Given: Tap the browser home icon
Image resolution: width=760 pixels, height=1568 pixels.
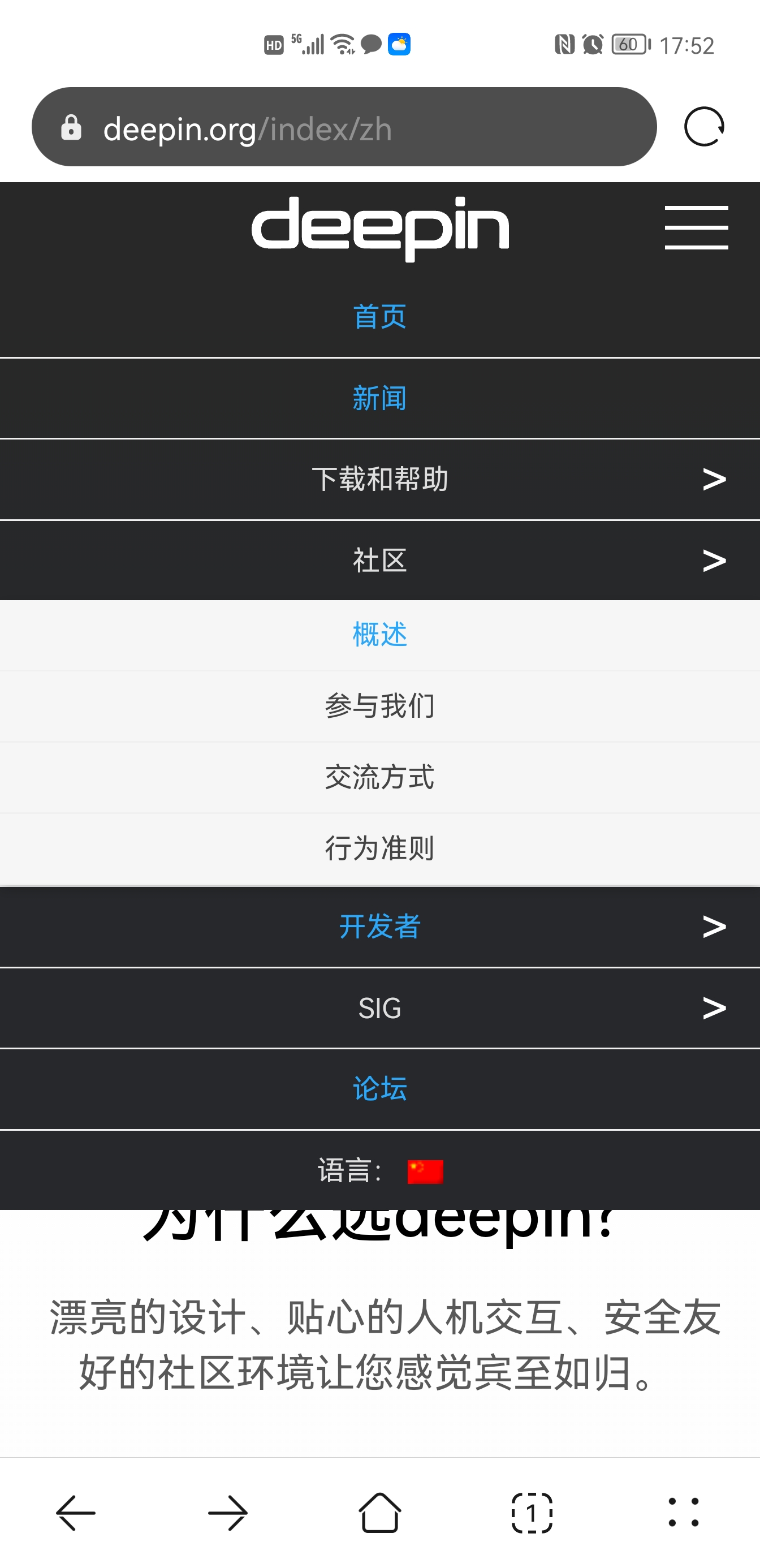Looking at the screenshot, I should (381, 1513).
